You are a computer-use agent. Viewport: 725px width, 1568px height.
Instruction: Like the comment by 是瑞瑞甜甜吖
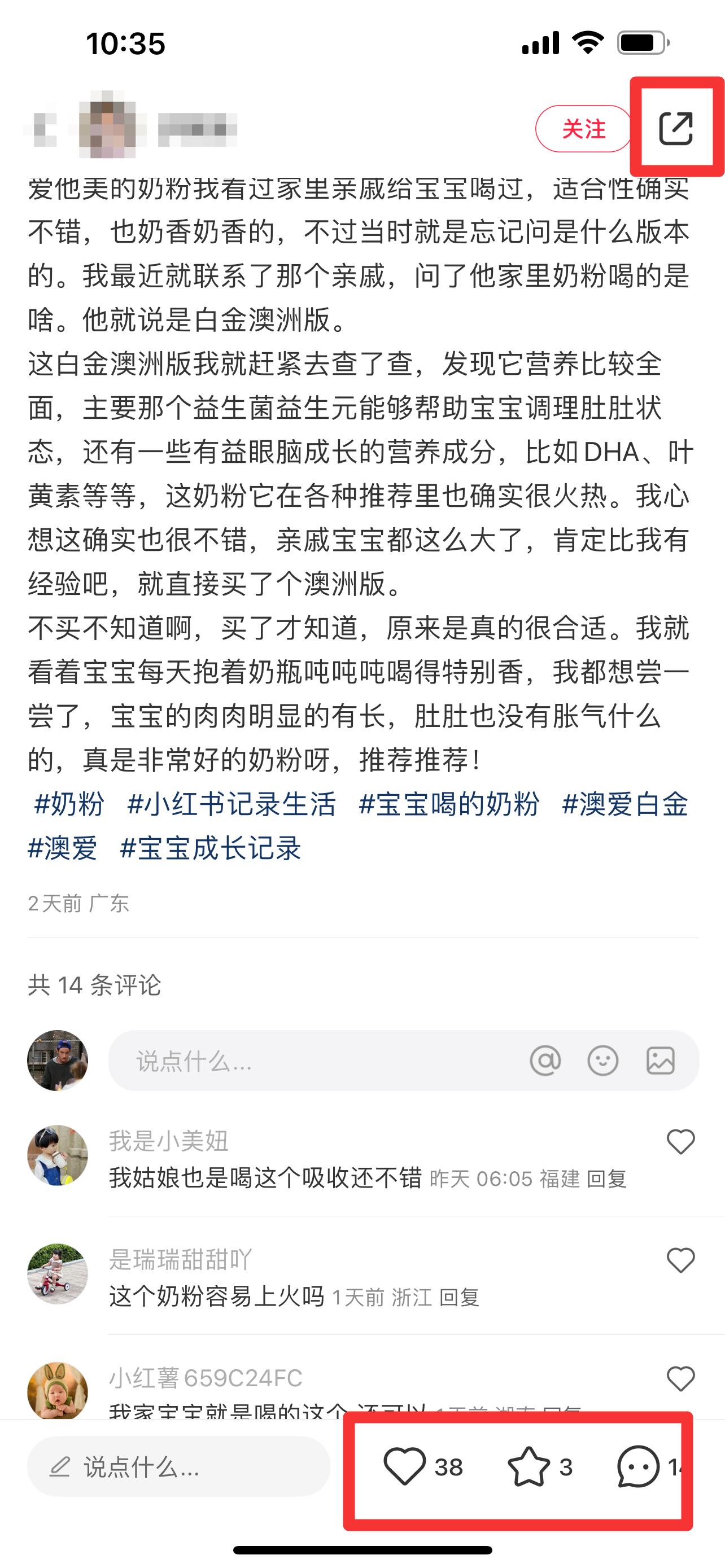tap(680, 1260)
